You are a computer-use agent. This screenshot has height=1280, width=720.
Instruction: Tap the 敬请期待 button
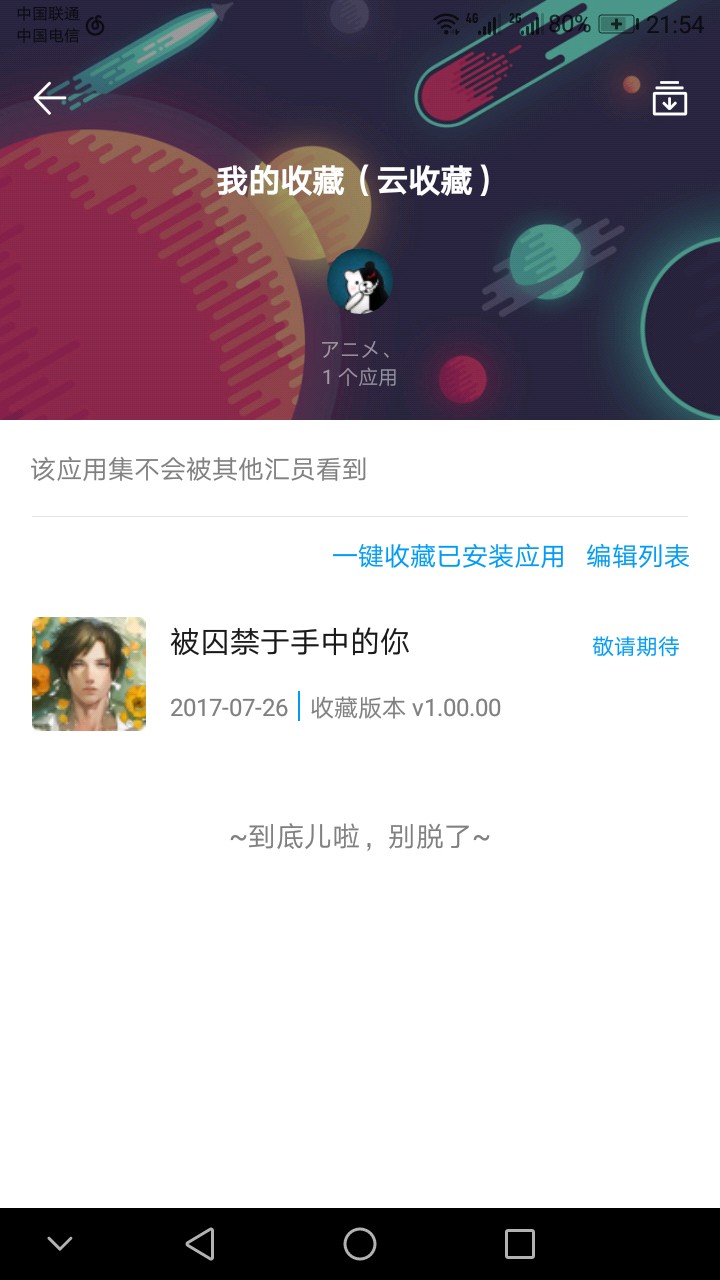pyautogui.click(x=635, y=646)
